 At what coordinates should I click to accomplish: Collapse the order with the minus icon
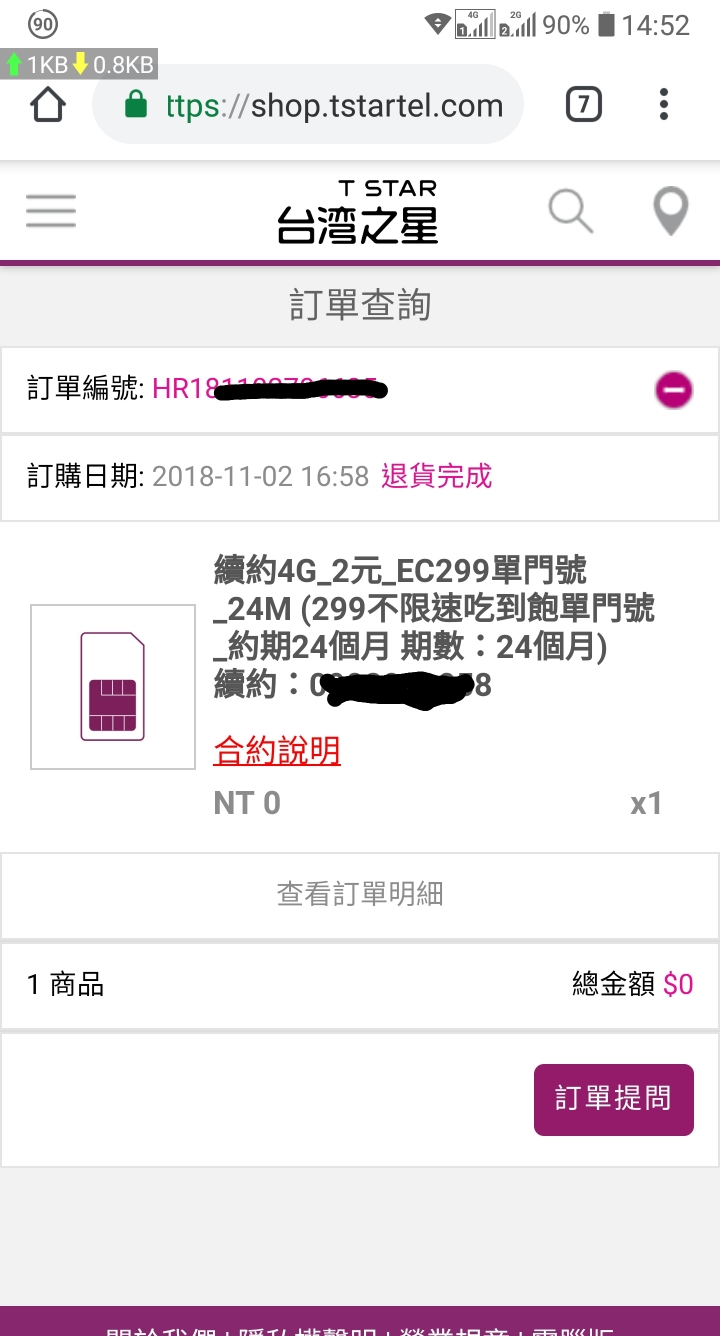pos(674,389)
